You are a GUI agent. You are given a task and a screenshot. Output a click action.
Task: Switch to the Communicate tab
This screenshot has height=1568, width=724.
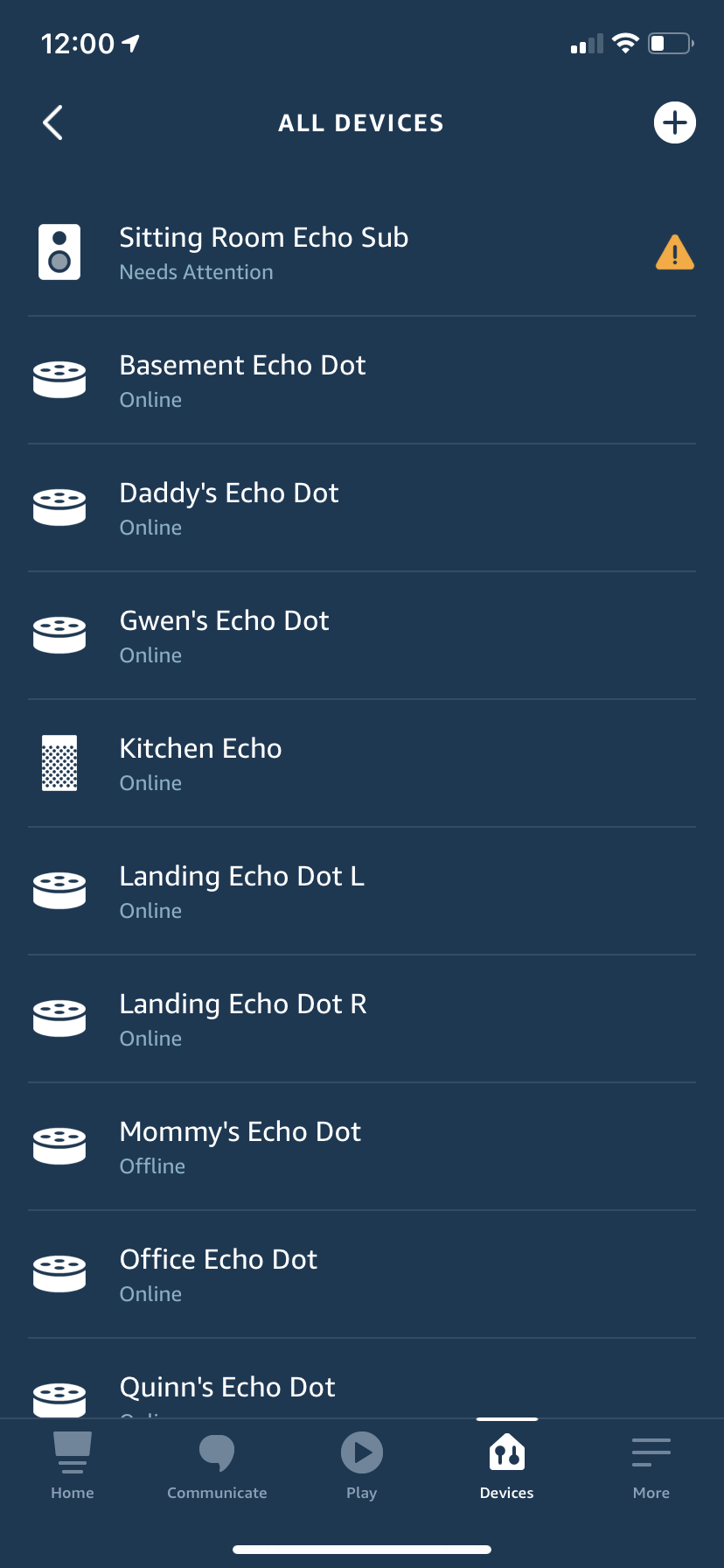click(x=217, y=1466)
